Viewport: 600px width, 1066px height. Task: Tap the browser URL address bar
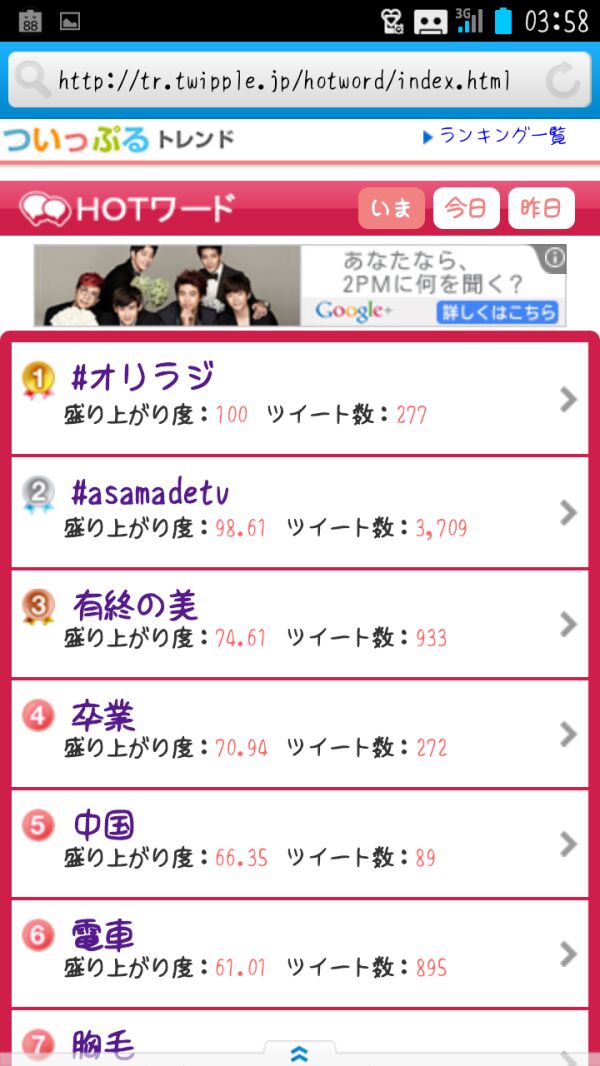click(285, 80)
